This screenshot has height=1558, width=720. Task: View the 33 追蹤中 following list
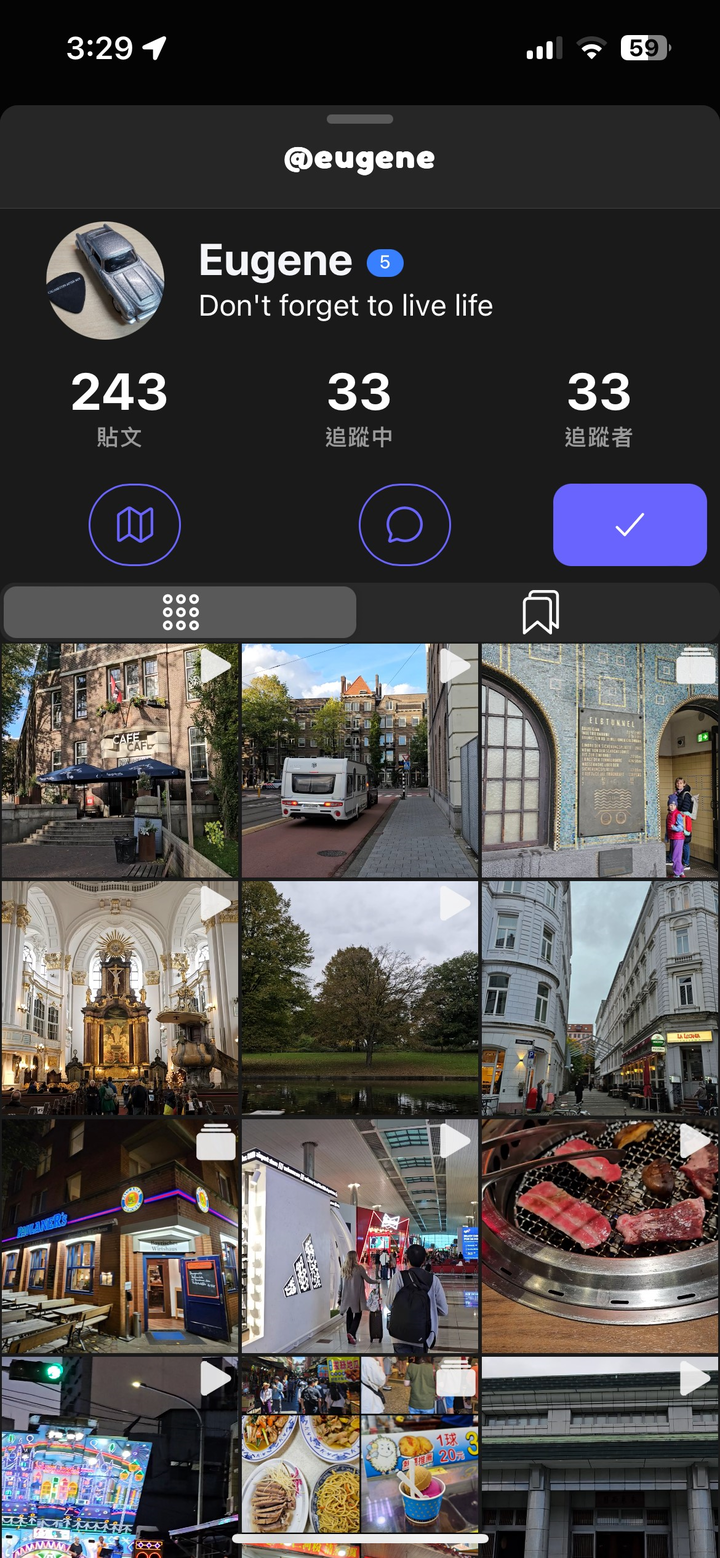tap(359, 407)
